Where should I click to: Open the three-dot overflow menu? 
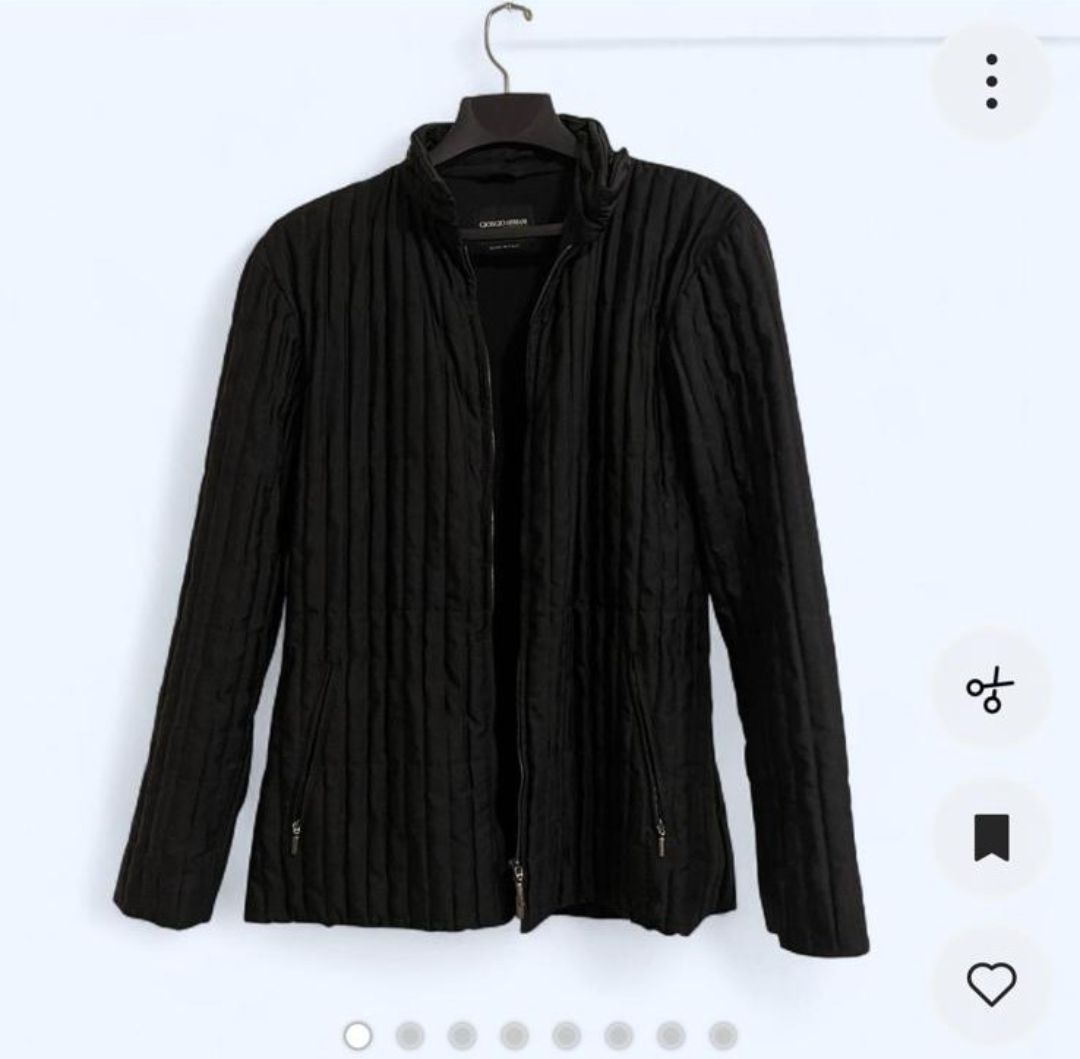click(x=991, y=80)
